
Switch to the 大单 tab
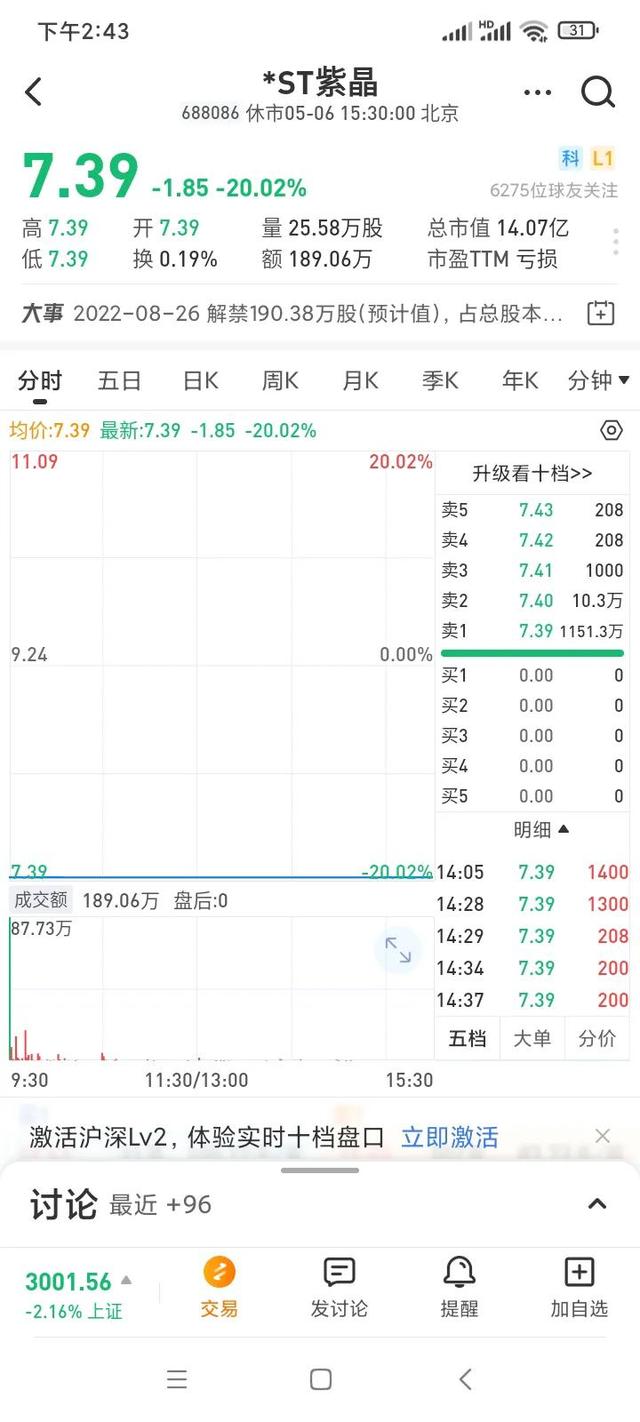pyautogui.click(x=532, y=1039)
